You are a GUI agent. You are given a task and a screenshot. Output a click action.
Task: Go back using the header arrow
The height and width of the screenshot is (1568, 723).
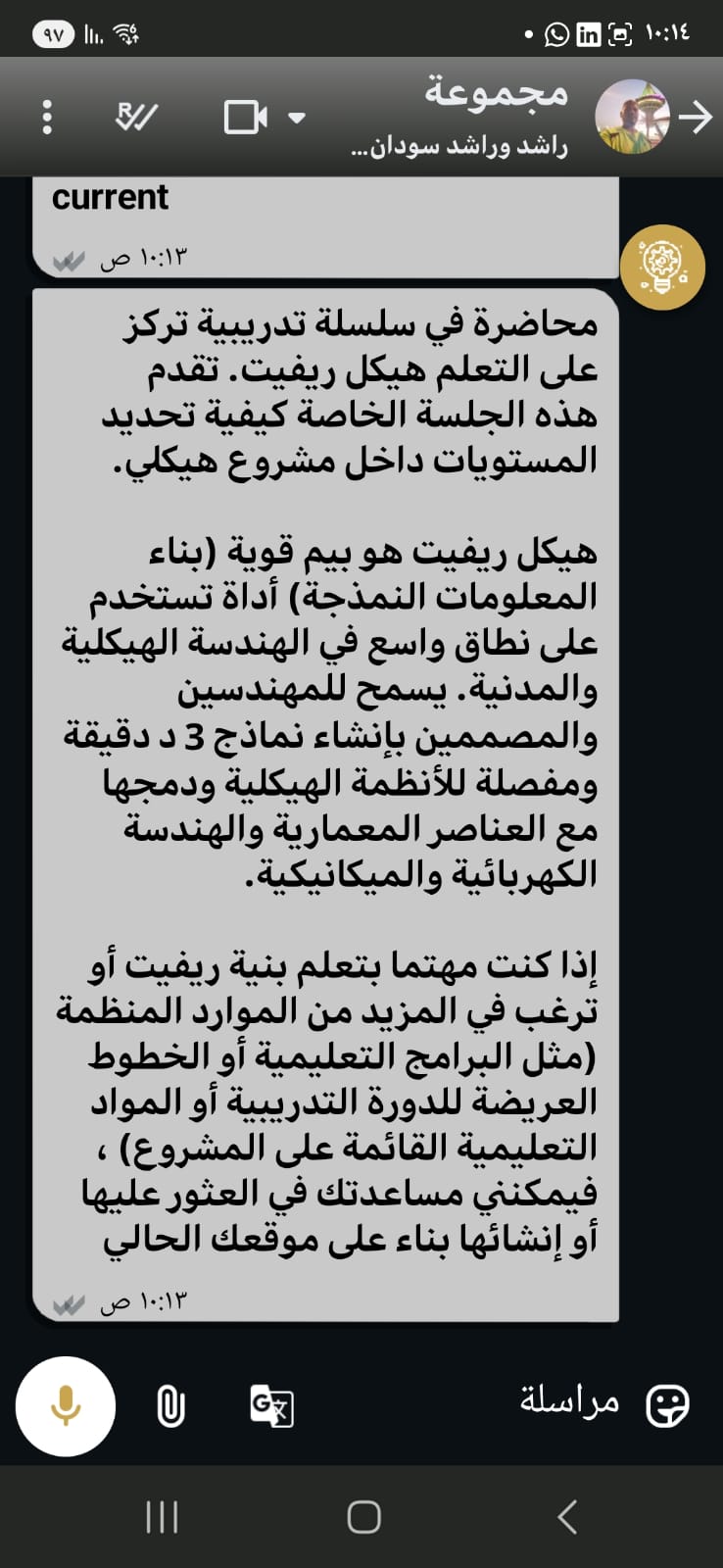(696, 118)
